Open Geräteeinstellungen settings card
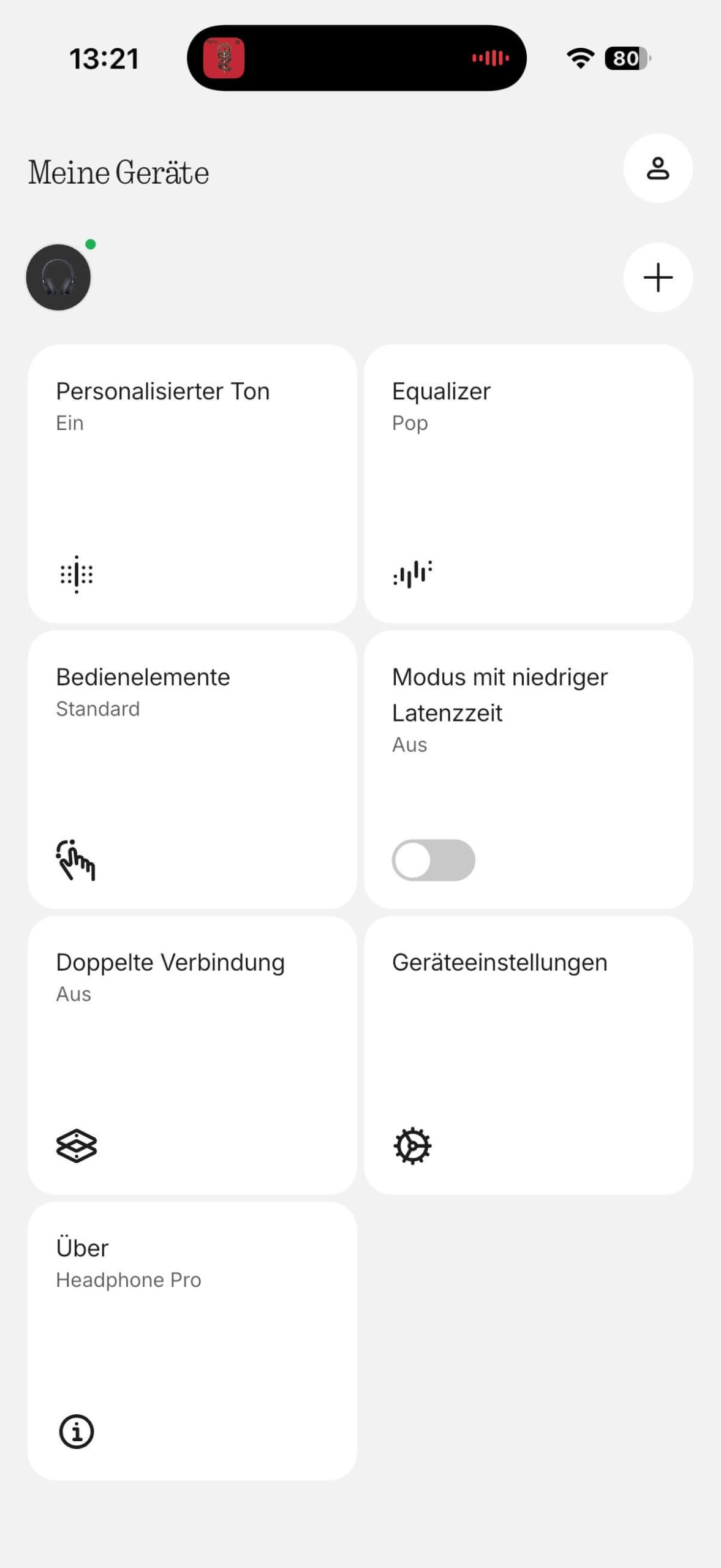 pos(528,1055)
